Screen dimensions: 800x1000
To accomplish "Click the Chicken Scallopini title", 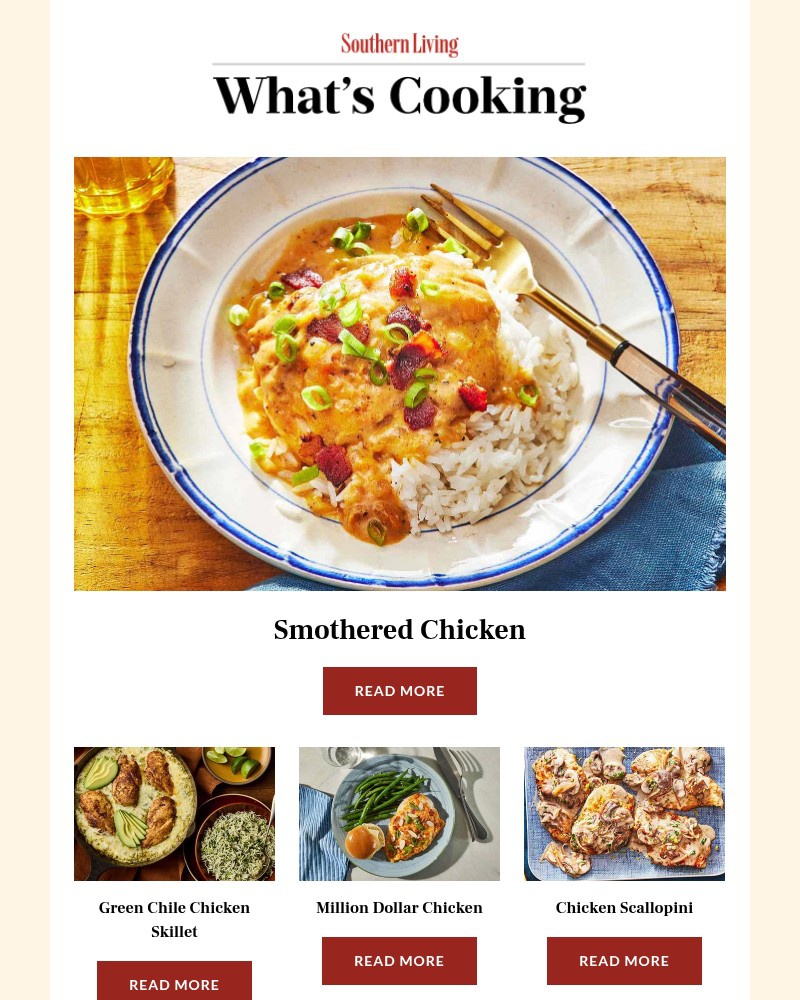I will pos(624,908).
